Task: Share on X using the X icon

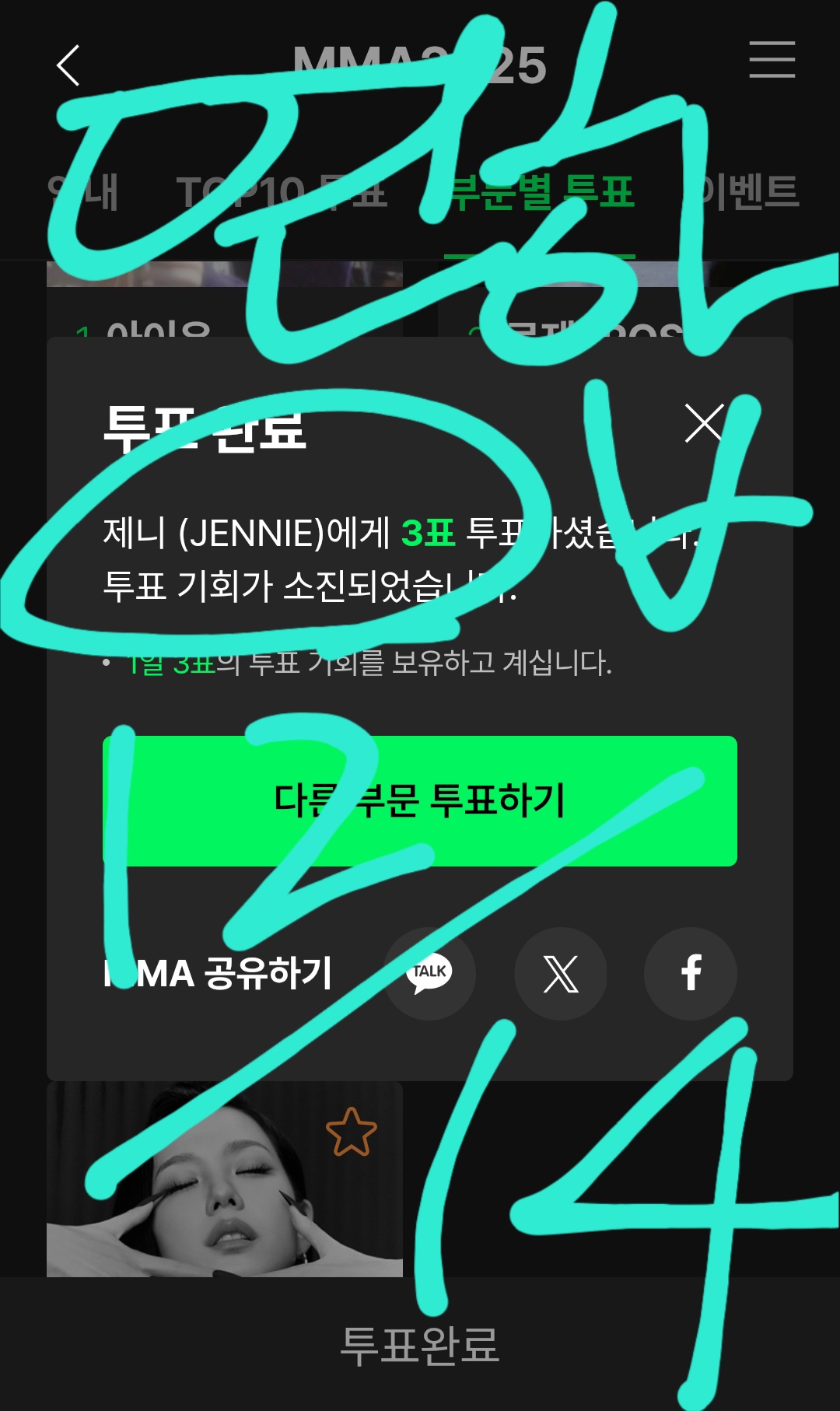Action: click(562, 972)
